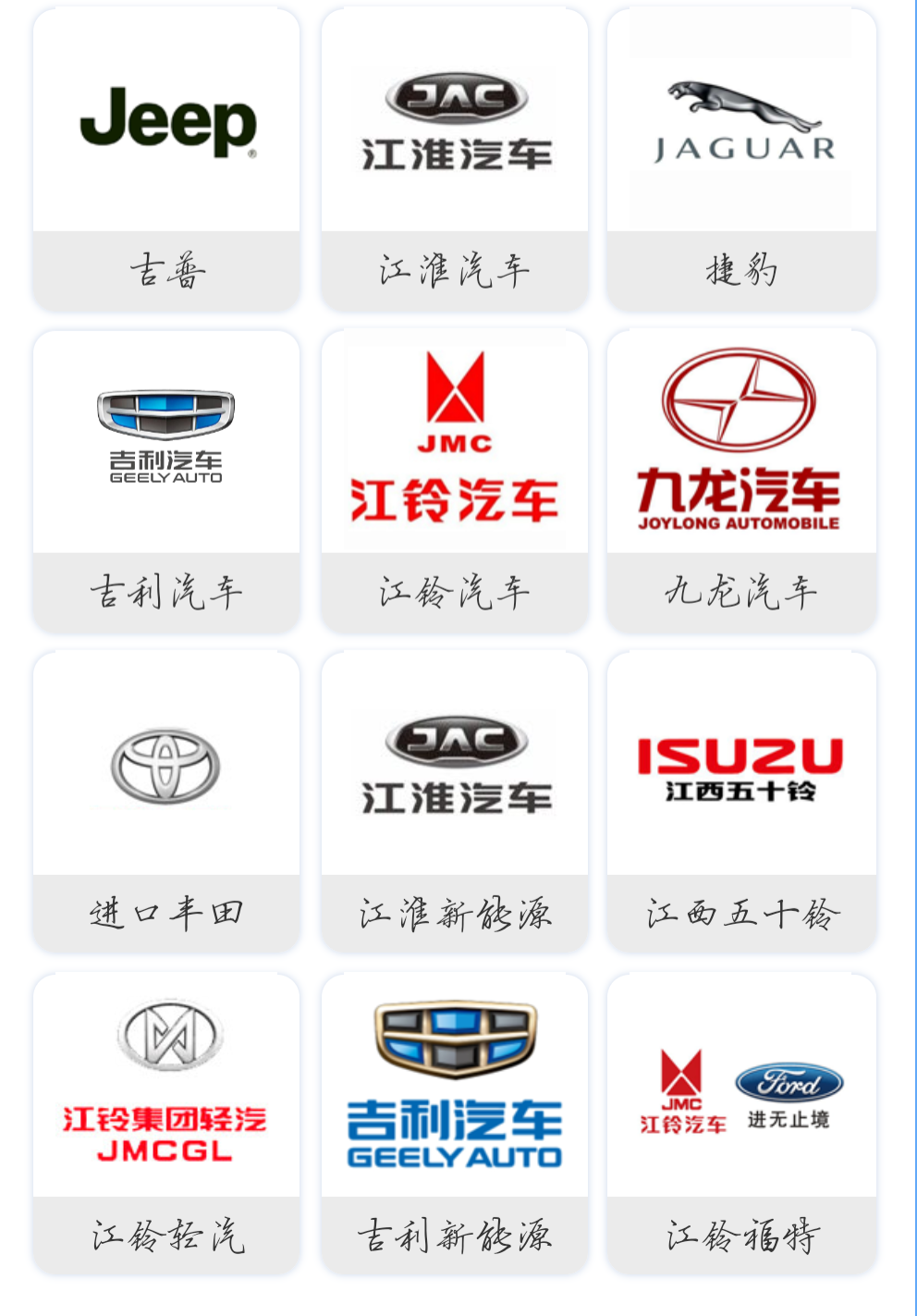917x1316 pixels.
Task: Open the 吉普 Jeep brand card
Action: point(166,157)
